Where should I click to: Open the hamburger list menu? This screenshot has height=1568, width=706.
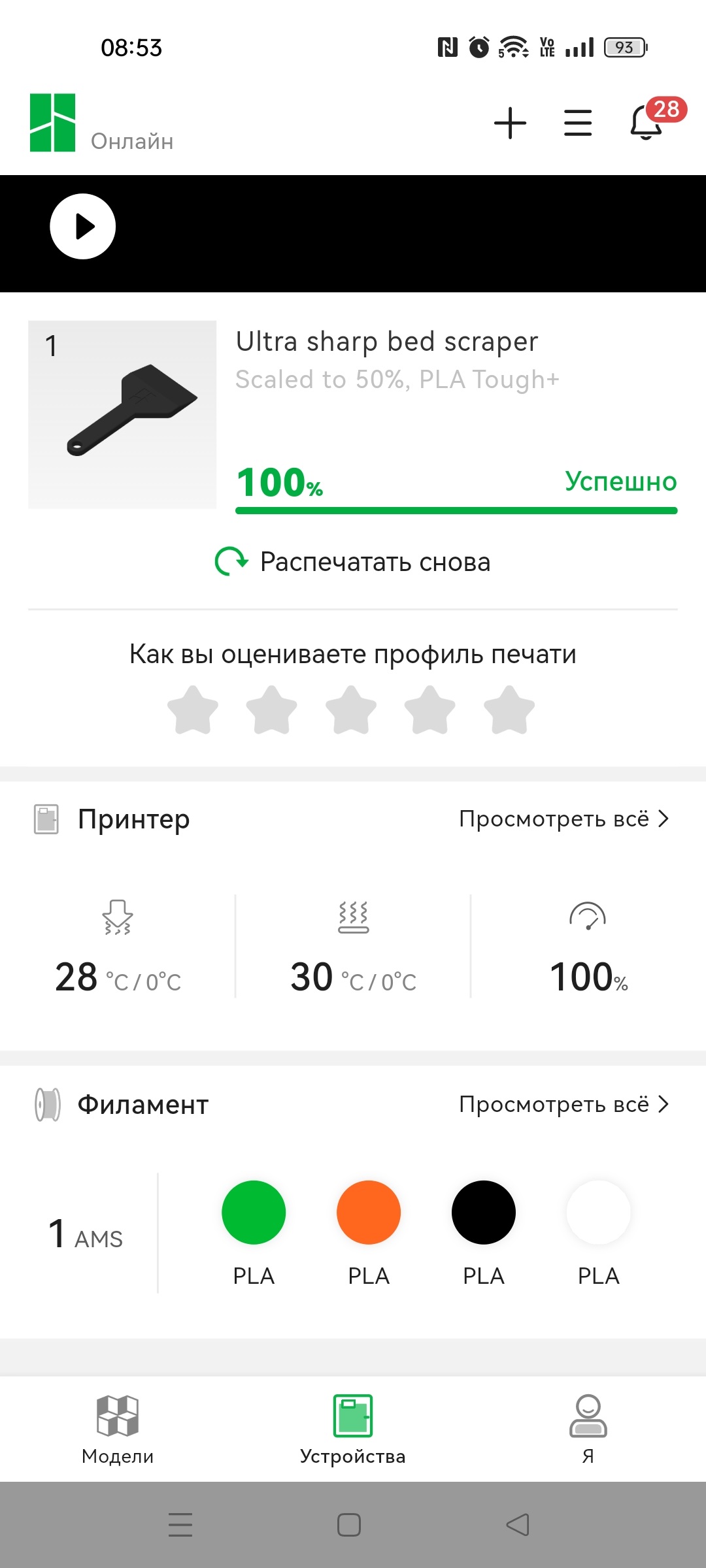[x=578, y=123]
